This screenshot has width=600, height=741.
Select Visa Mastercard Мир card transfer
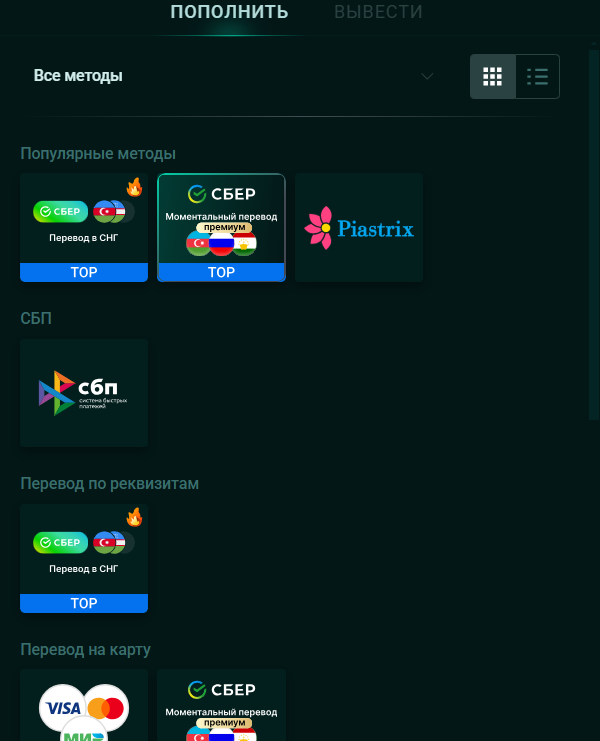[x=84, y=706]
